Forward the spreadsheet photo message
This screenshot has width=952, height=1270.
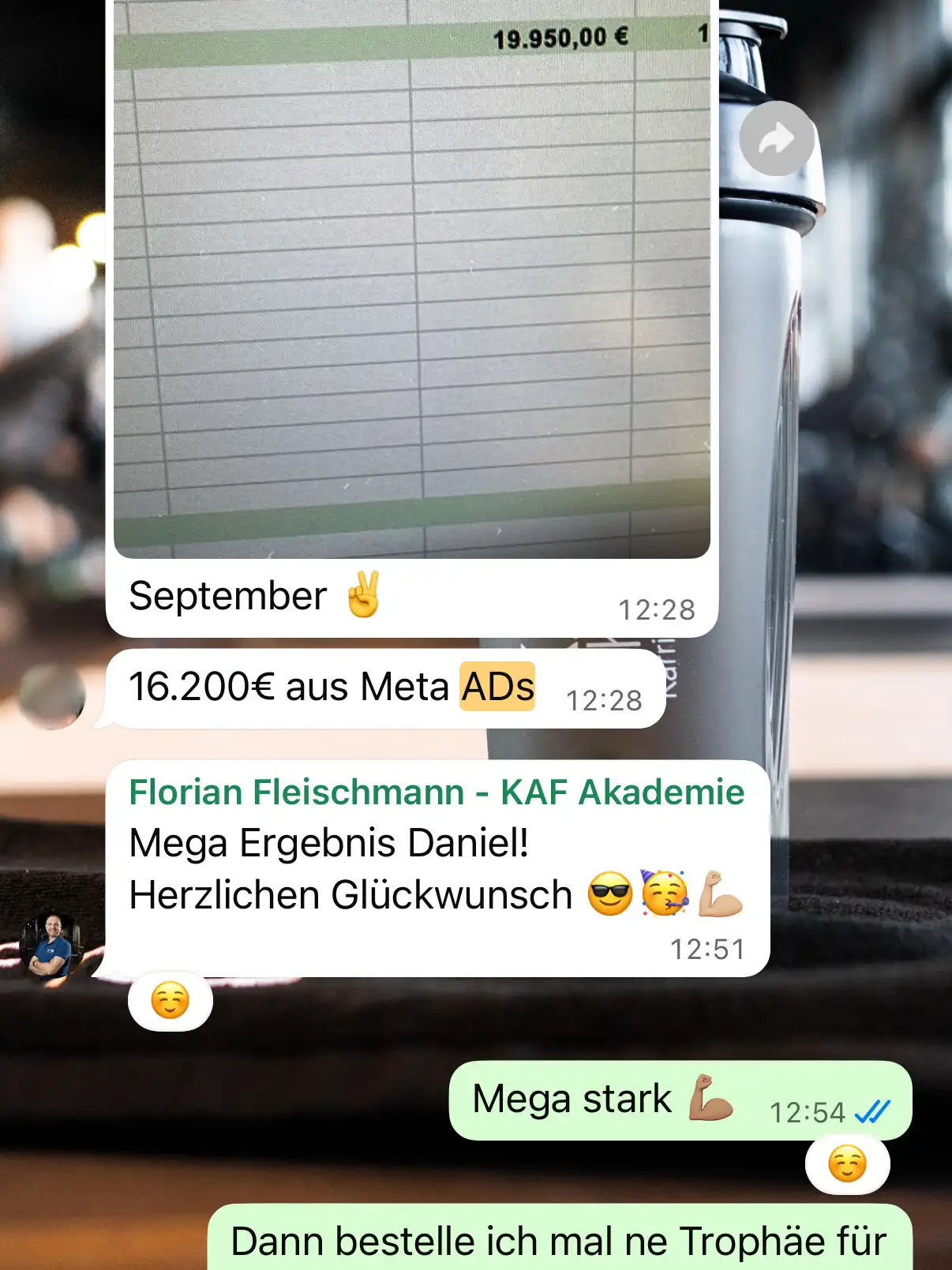777,139
